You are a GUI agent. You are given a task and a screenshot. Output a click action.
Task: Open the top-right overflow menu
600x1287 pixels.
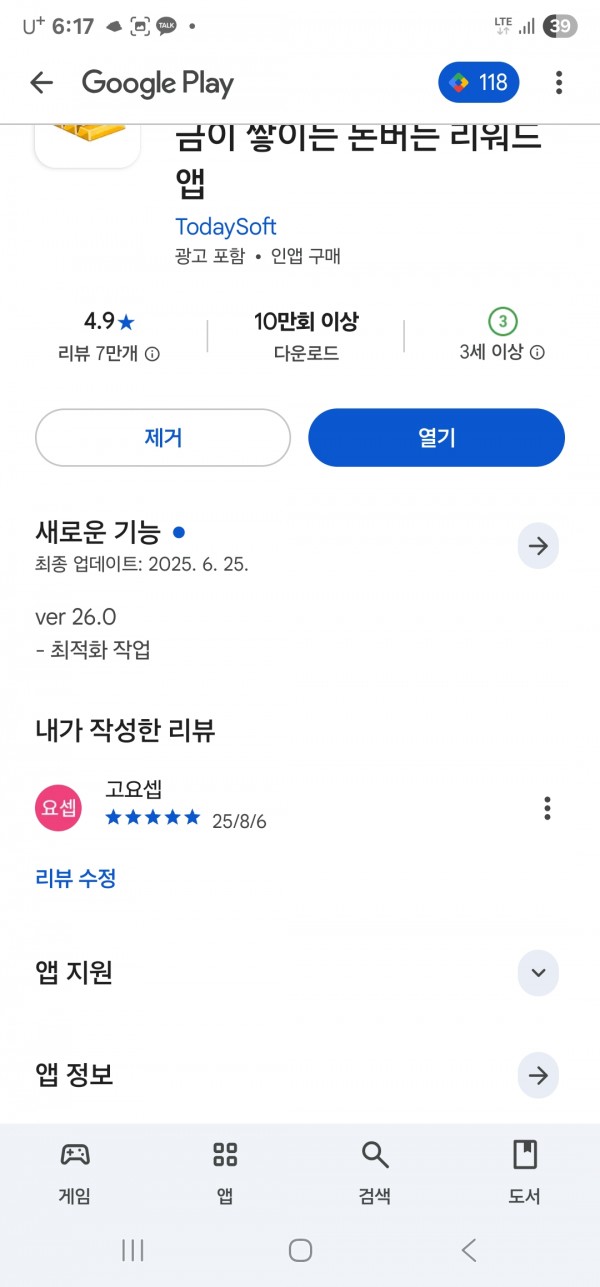[559, 83]
